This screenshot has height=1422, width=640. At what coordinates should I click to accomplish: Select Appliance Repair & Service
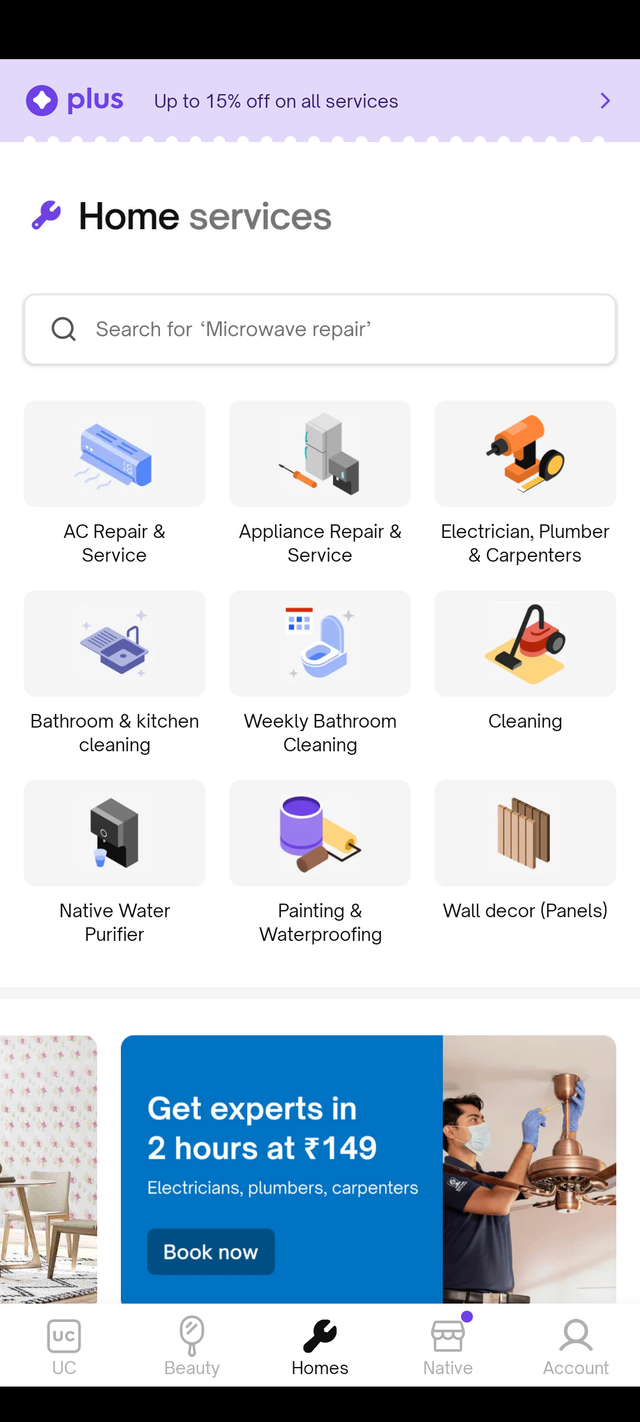click(320, 455)
